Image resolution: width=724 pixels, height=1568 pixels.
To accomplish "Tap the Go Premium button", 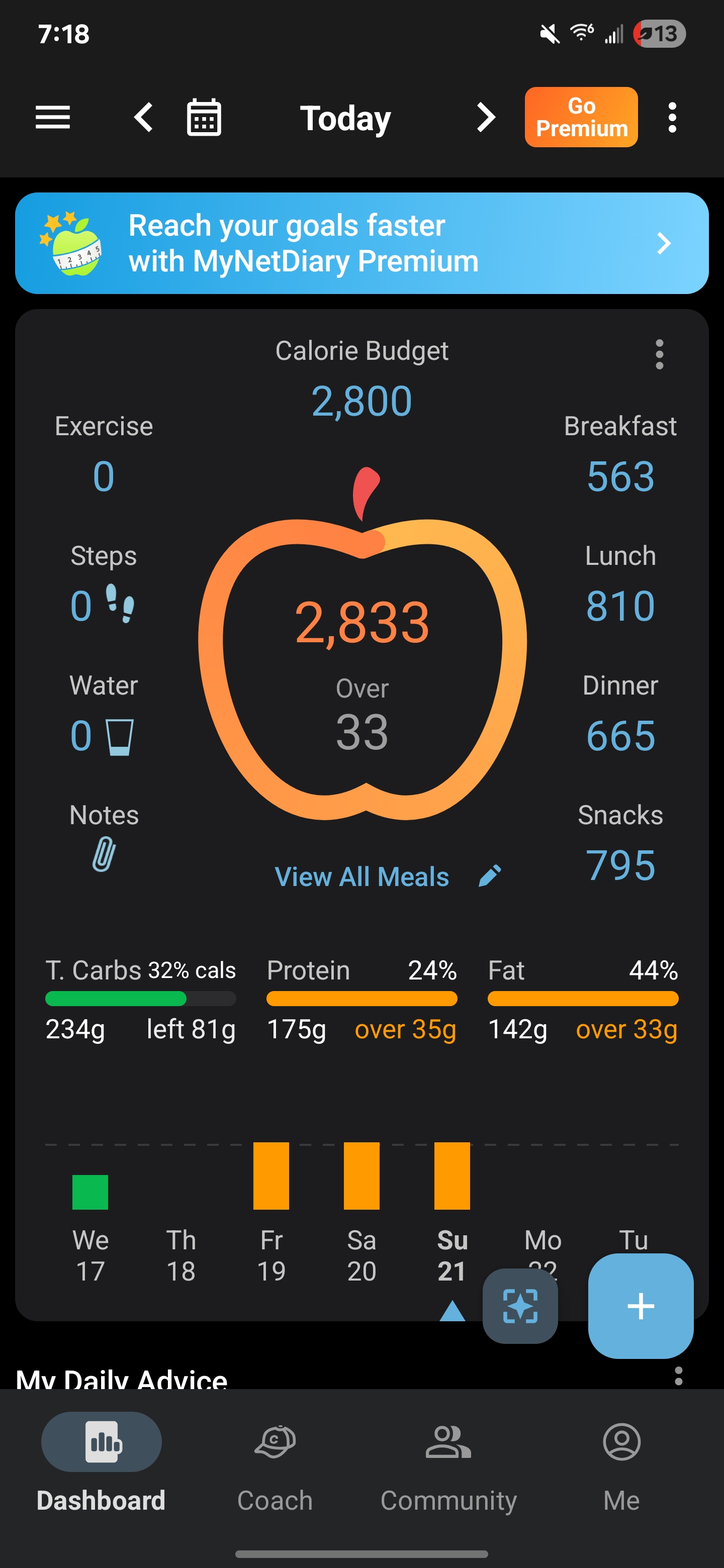I will [x=581, y=117].
